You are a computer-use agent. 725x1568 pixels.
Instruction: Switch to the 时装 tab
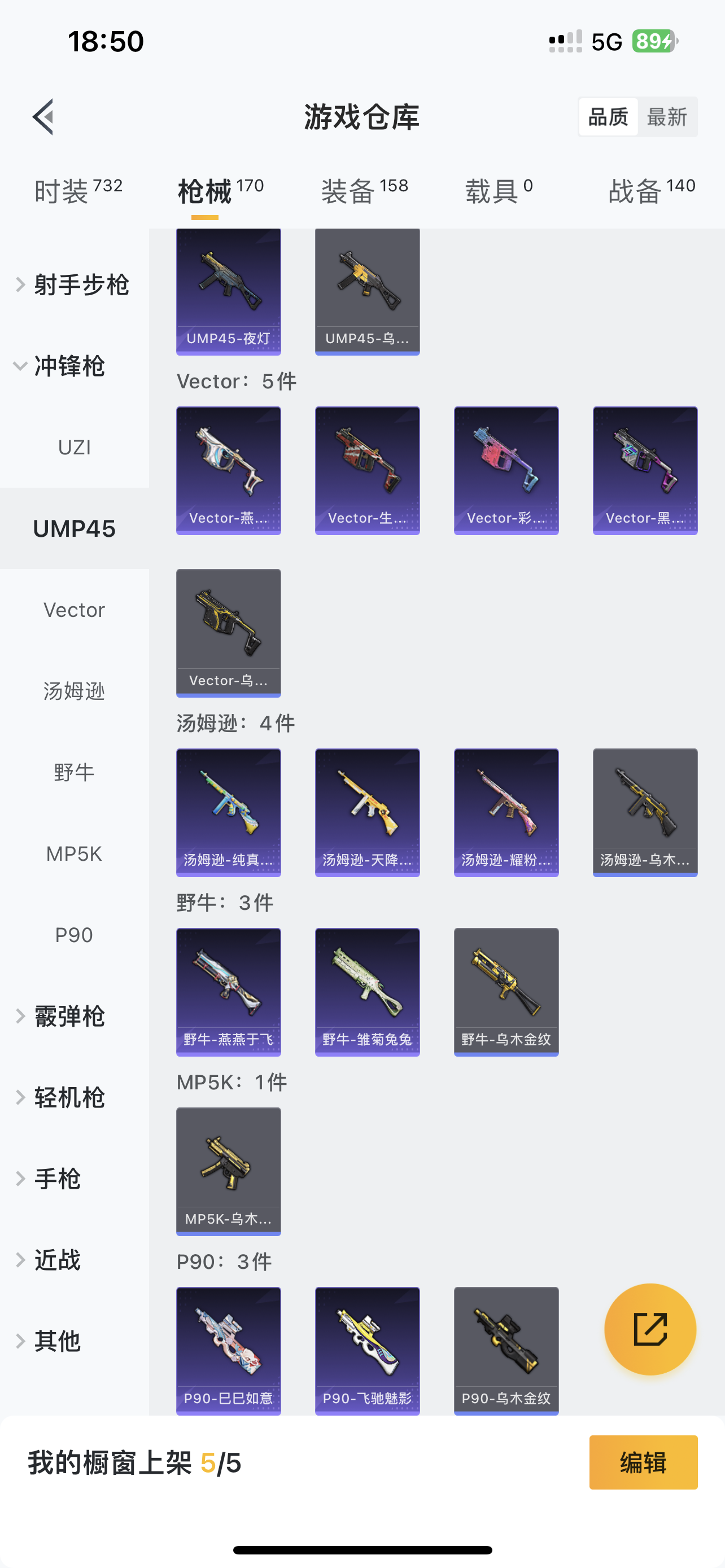point(78,191)
